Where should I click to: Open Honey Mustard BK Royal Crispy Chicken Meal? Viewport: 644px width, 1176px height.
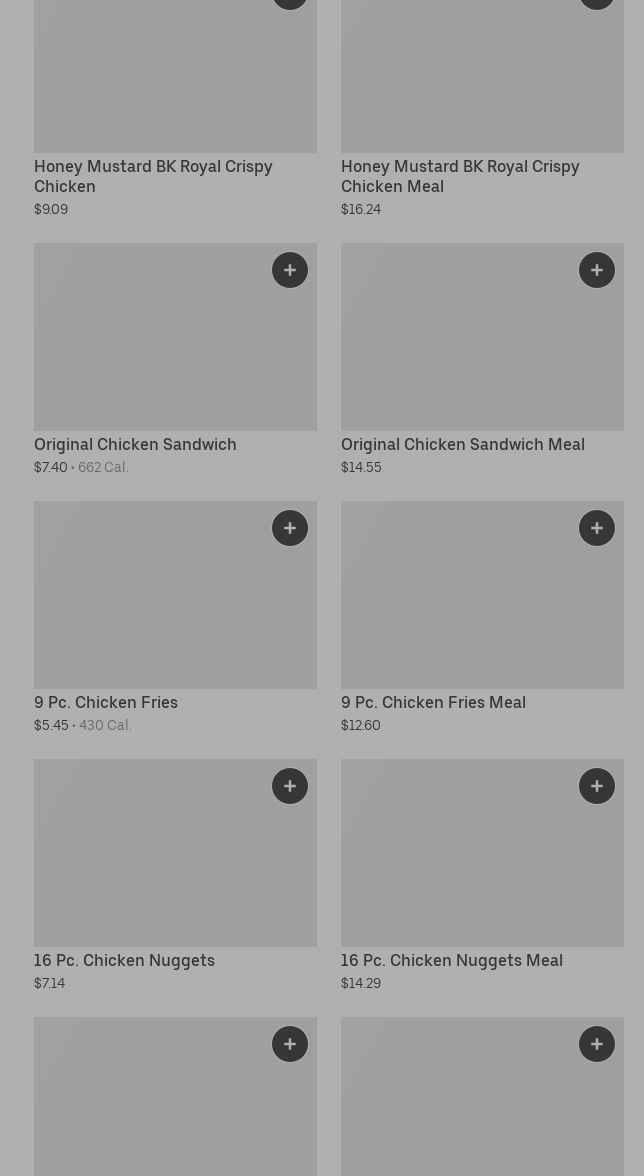click(x=460, y=176)
